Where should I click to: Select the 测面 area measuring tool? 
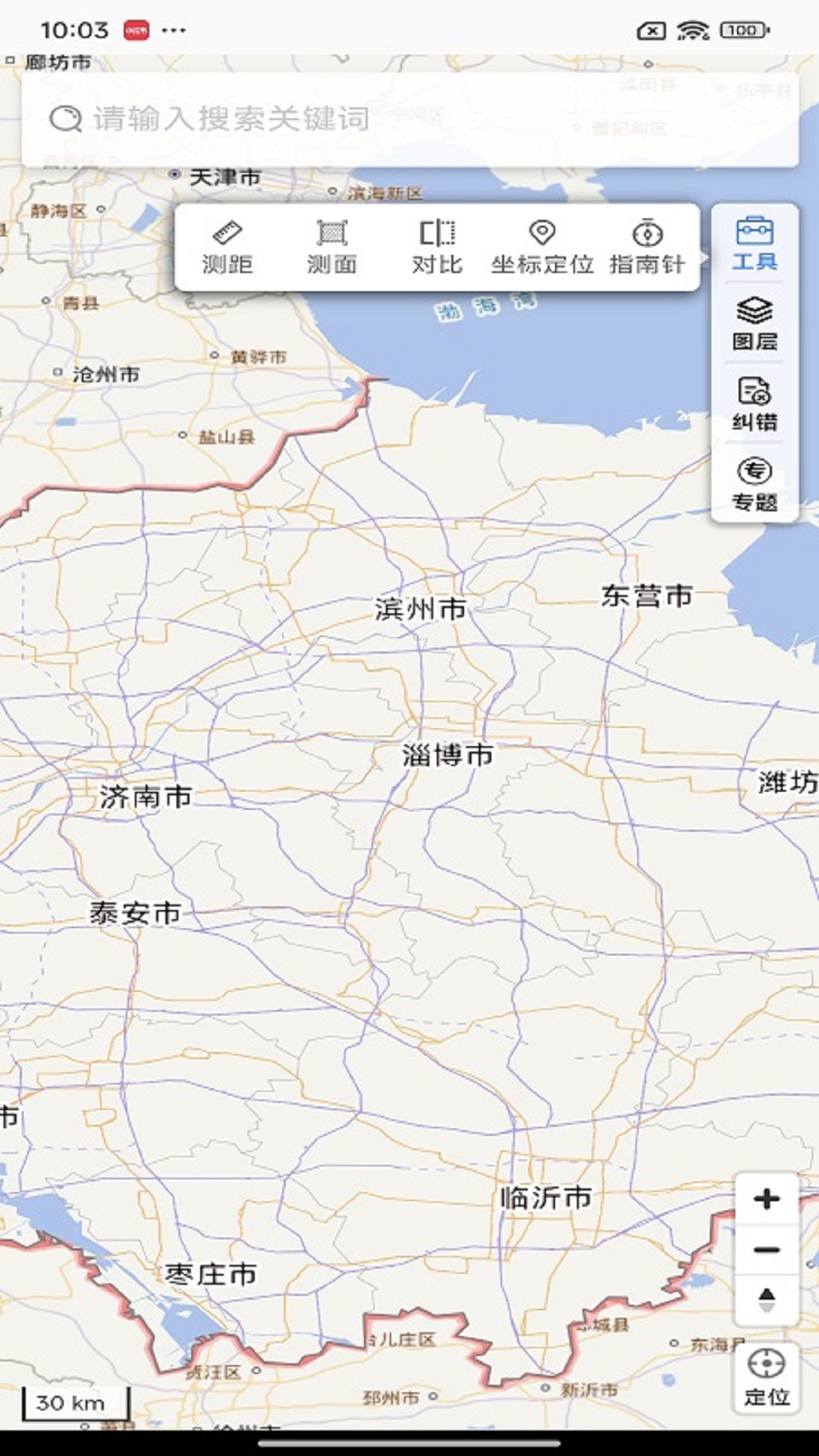(331, 246)
